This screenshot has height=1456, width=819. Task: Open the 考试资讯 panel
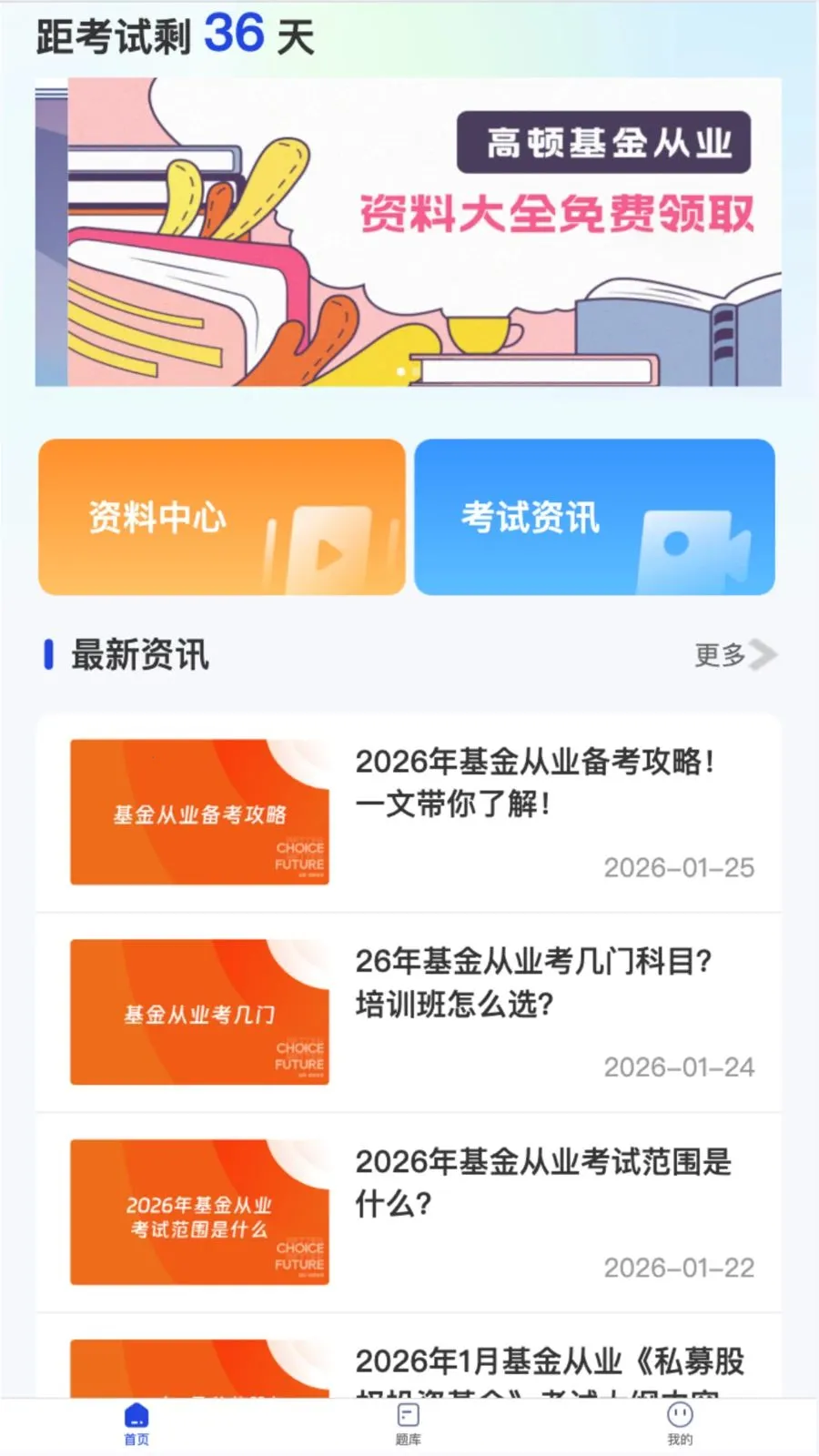[594, 517]
